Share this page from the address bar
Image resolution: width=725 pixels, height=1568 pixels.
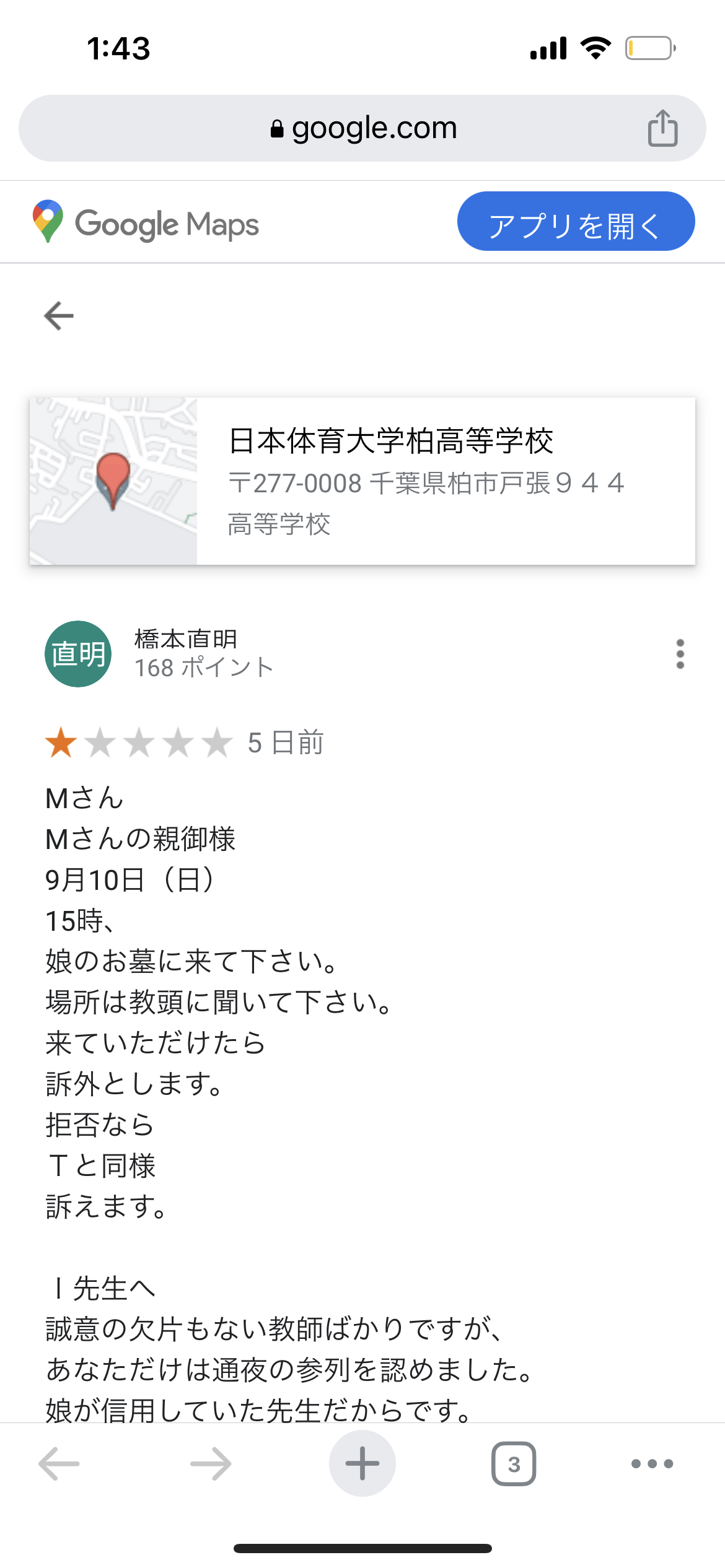662,128
